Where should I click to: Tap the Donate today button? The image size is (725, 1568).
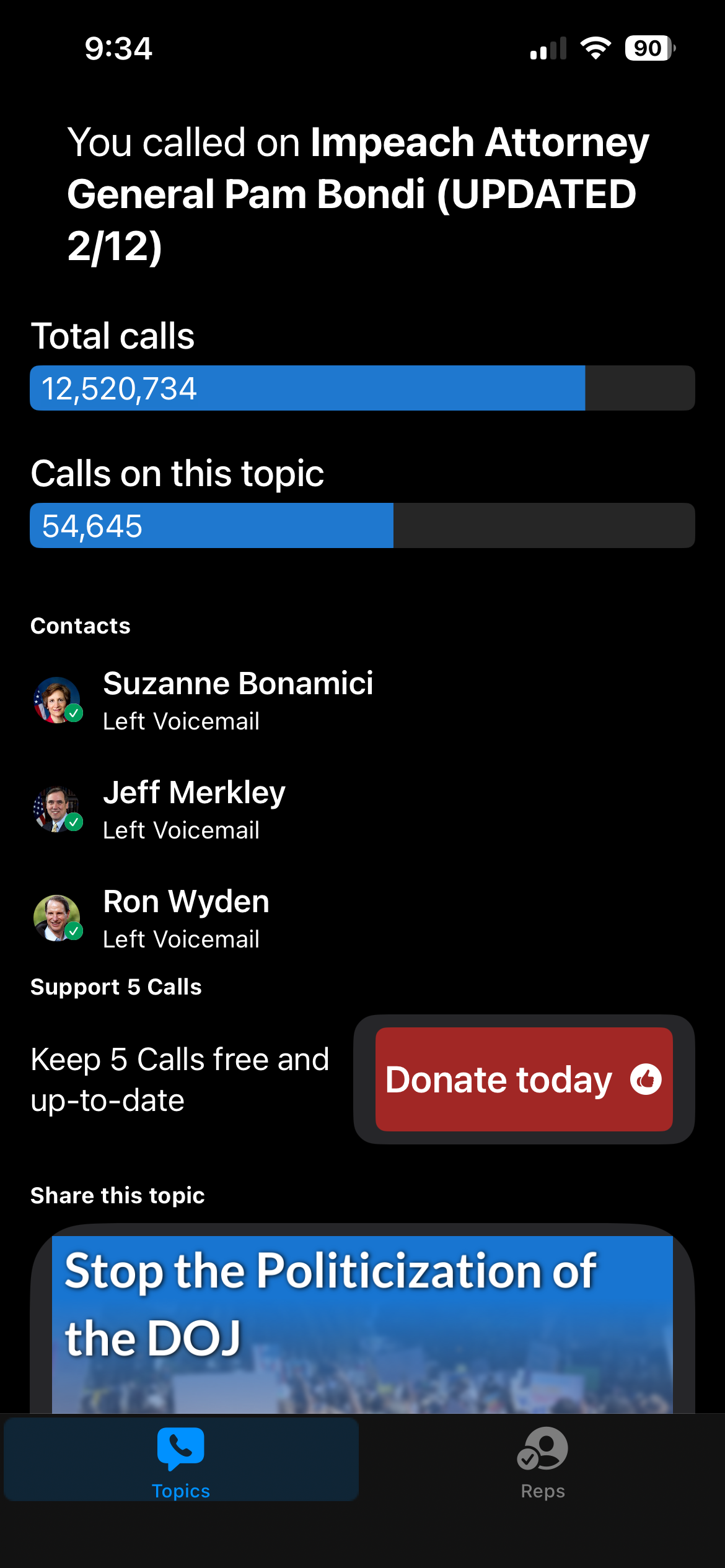point(524,1079)
